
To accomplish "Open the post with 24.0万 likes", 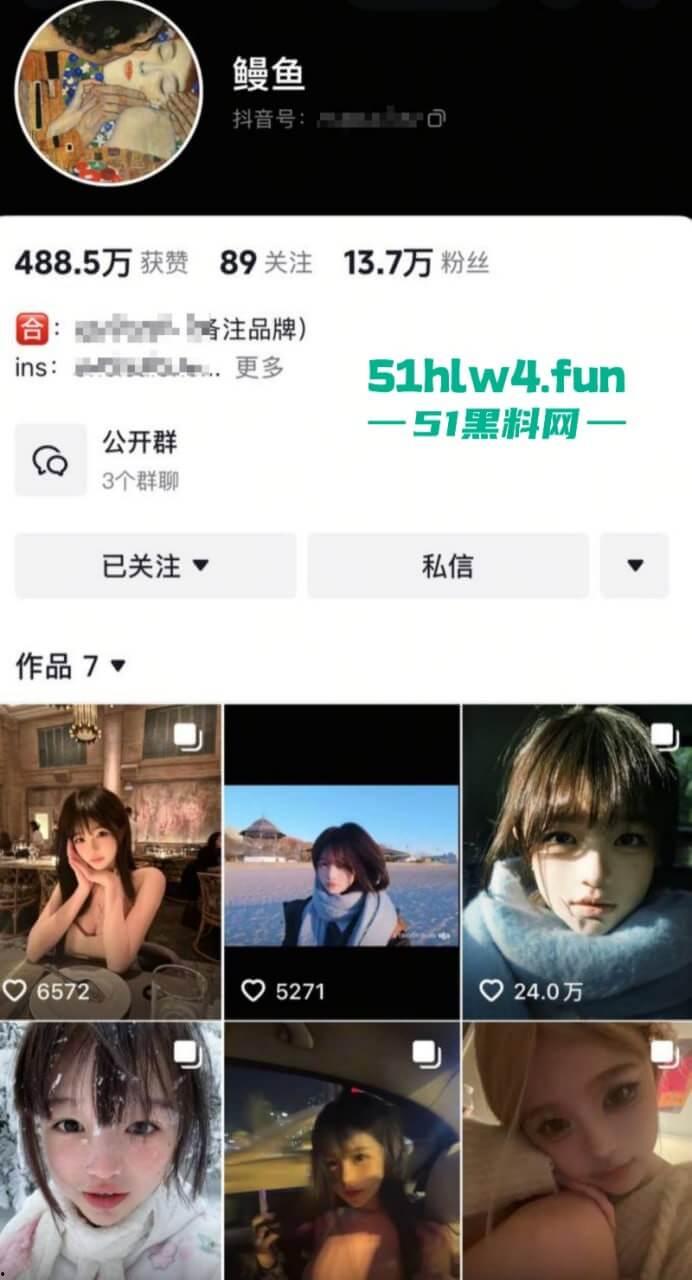I will pyautogui.click(x=577, y=860).
